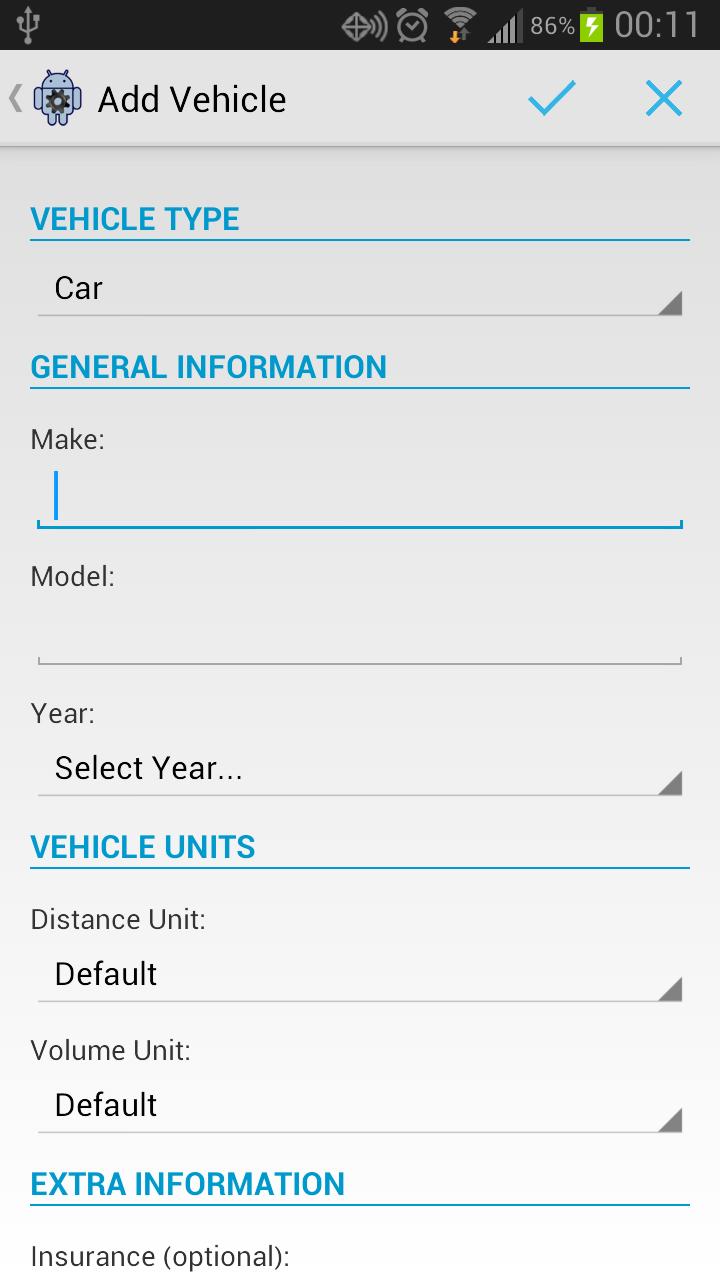The height and width of the screenshot is (1280, 720).
Task: Focus the Make text field
Action: (x=360, y=498)
